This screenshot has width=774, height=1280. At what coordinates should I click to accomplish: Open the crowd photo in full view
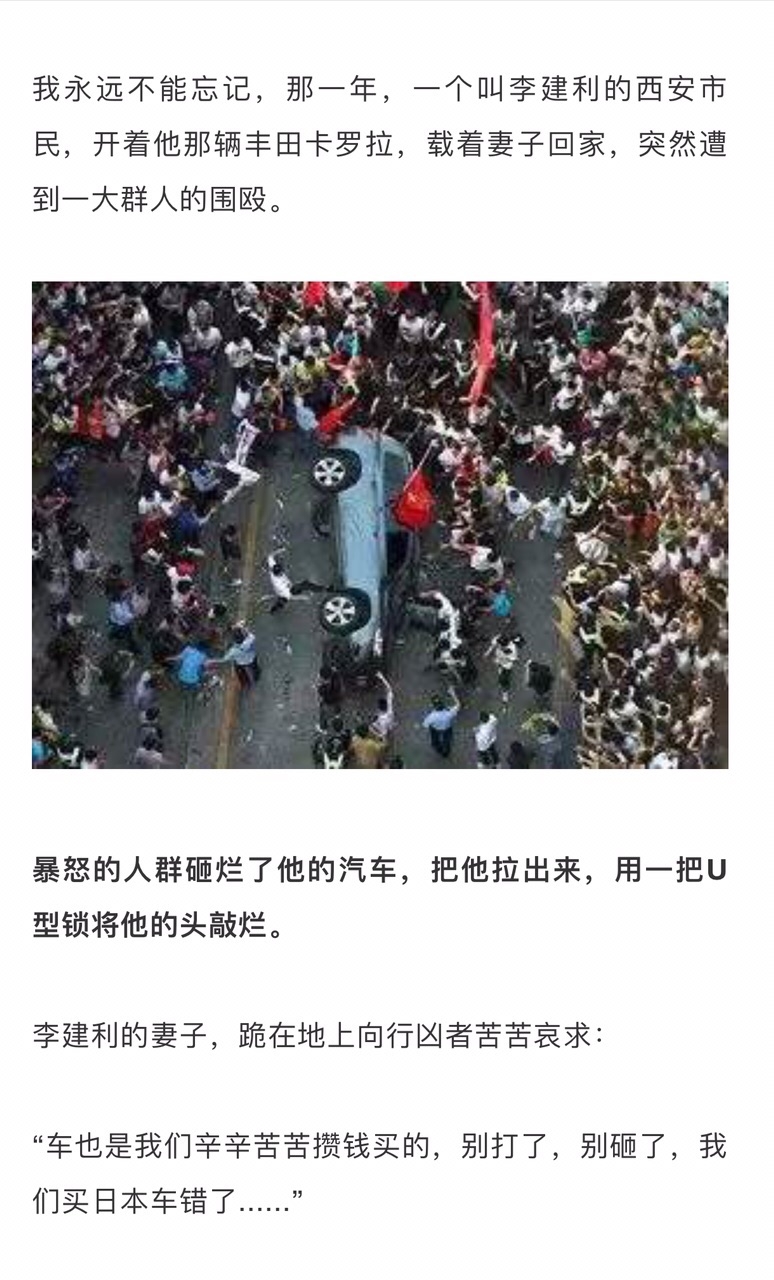380,525
